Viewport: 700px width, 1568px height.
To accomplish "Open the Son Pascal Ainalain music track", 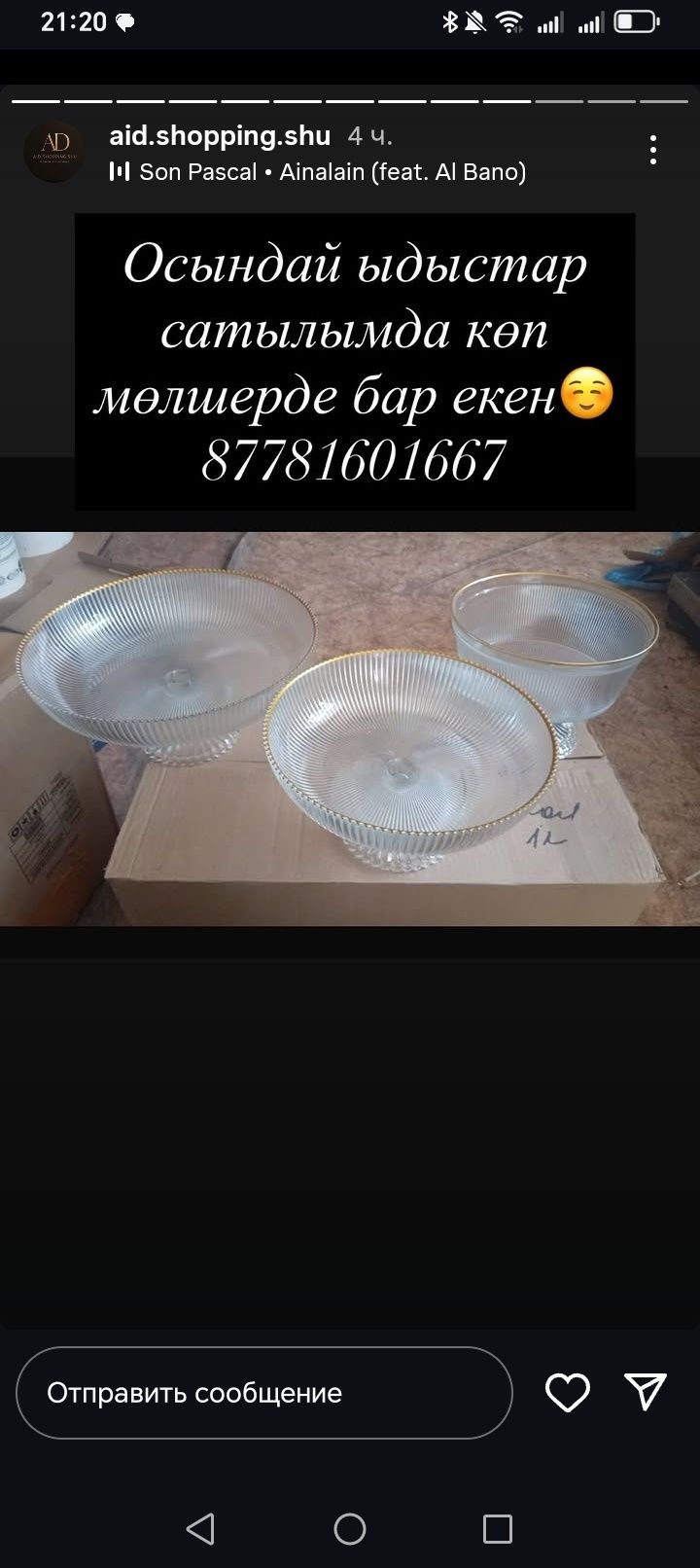I will [319, 172].
